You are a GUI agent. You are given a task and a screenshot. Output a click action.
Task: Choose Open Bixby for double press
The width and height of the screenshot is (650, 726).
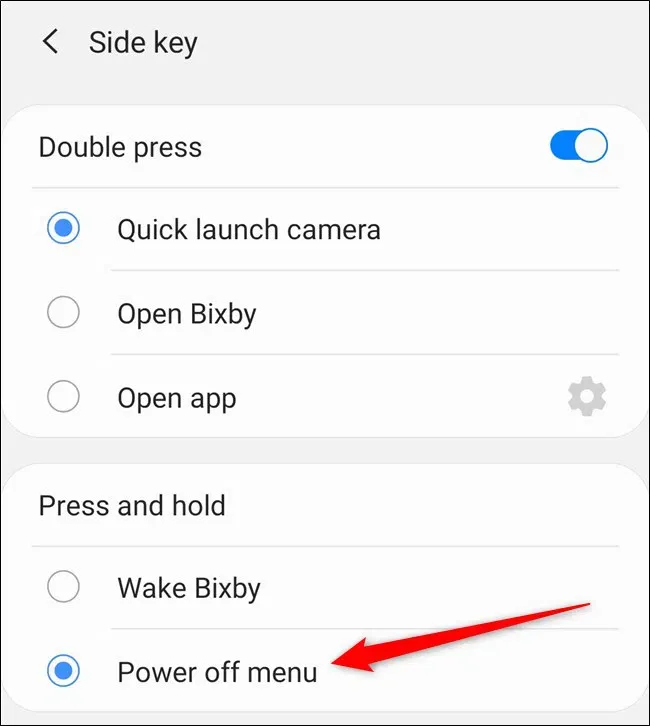[x=63, y=313]
